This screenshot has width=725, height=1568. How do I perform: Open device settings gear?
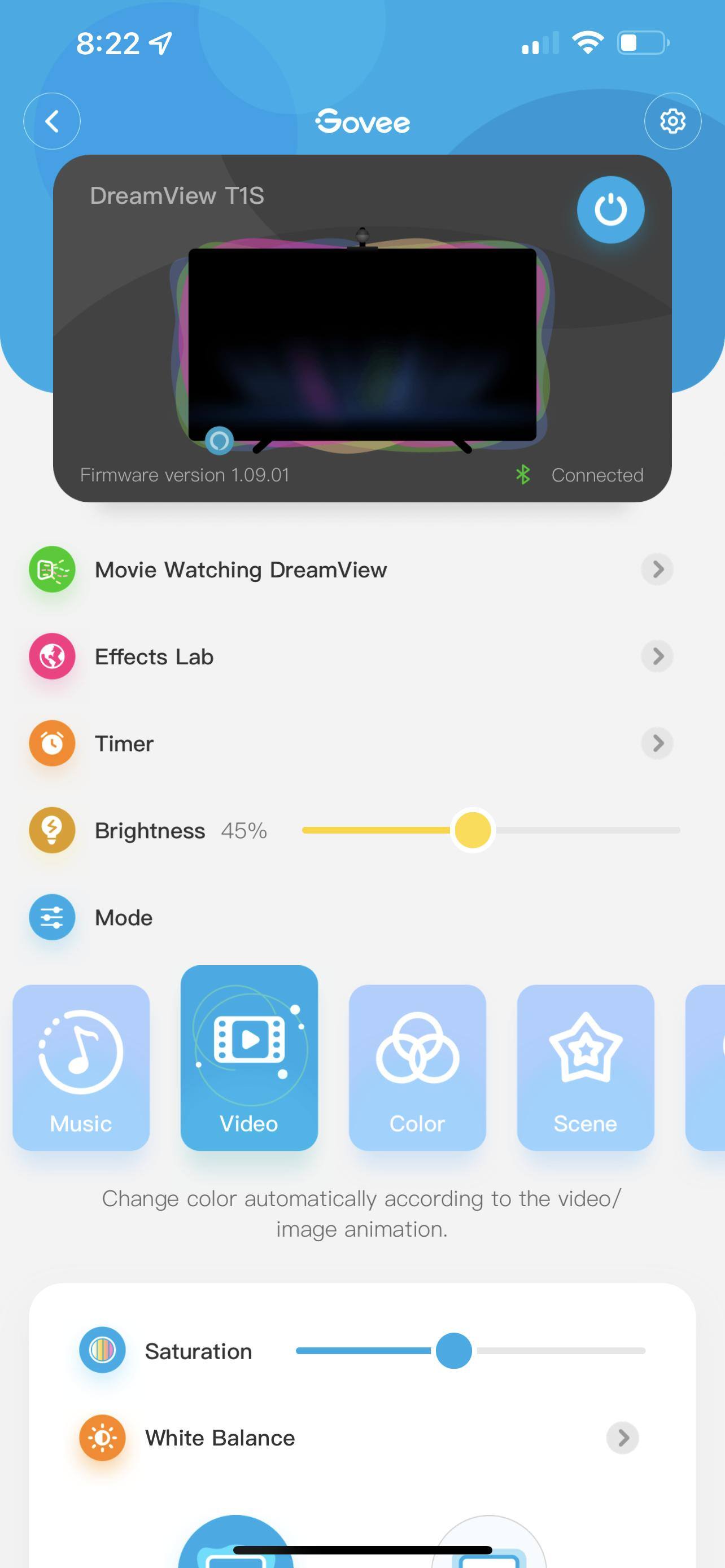(x=672, y=121)
